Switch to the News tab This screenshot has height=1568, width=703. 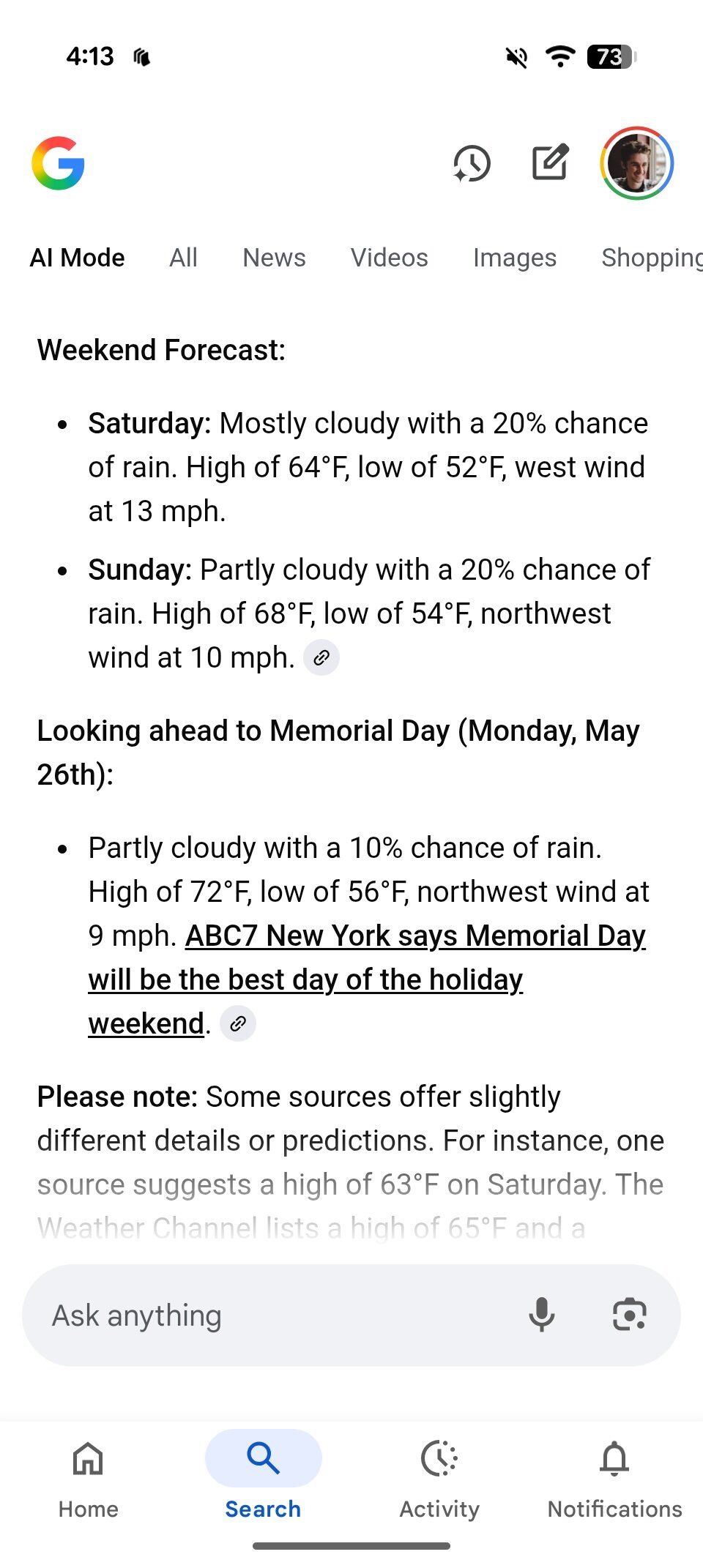tap(274, 258)
